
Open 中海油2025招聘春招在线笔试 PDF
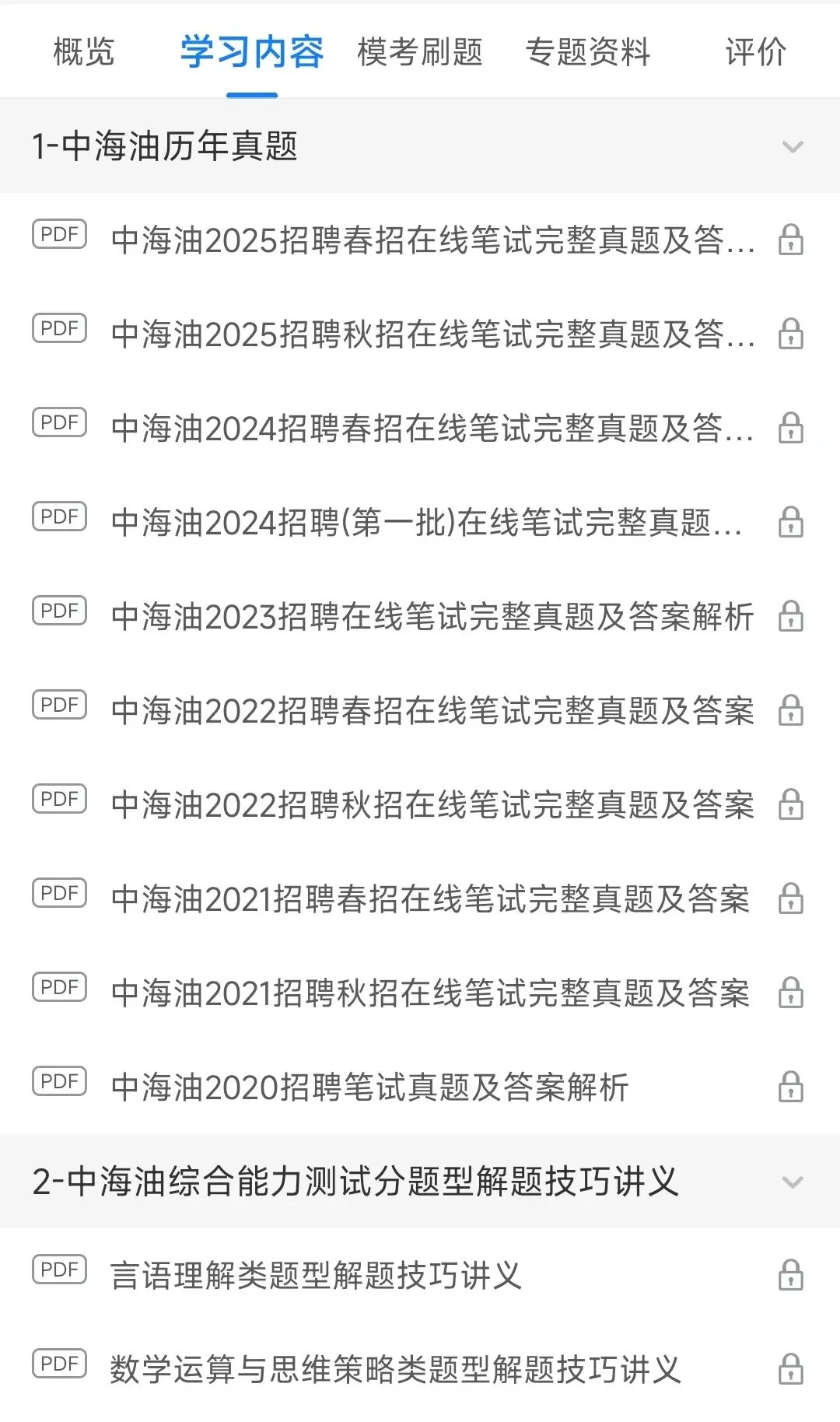pyautogui.click(x=420, y=240)
